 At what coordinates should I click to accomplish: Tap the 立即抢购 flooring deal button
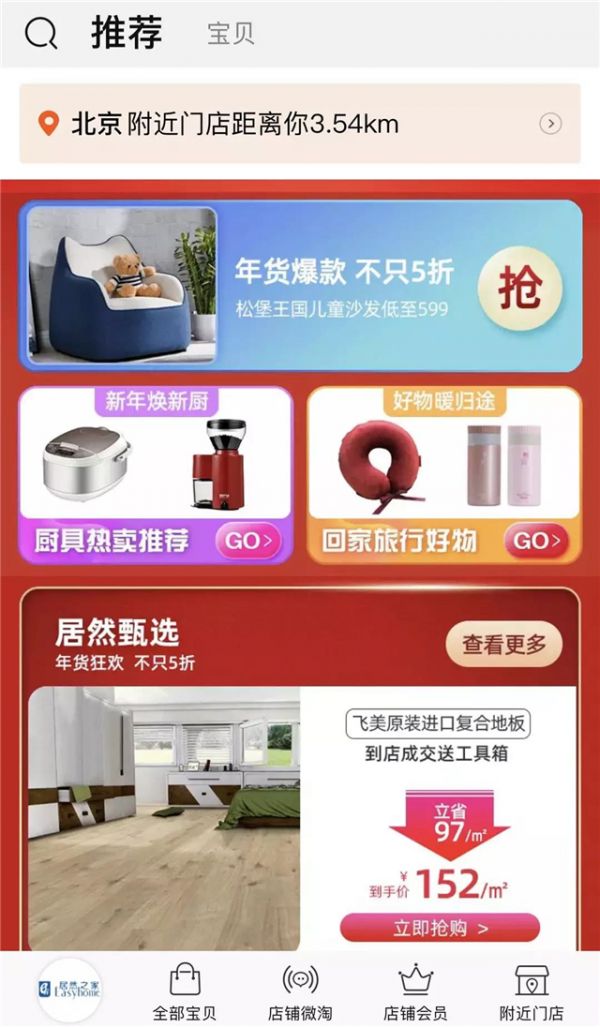point(440,928)
